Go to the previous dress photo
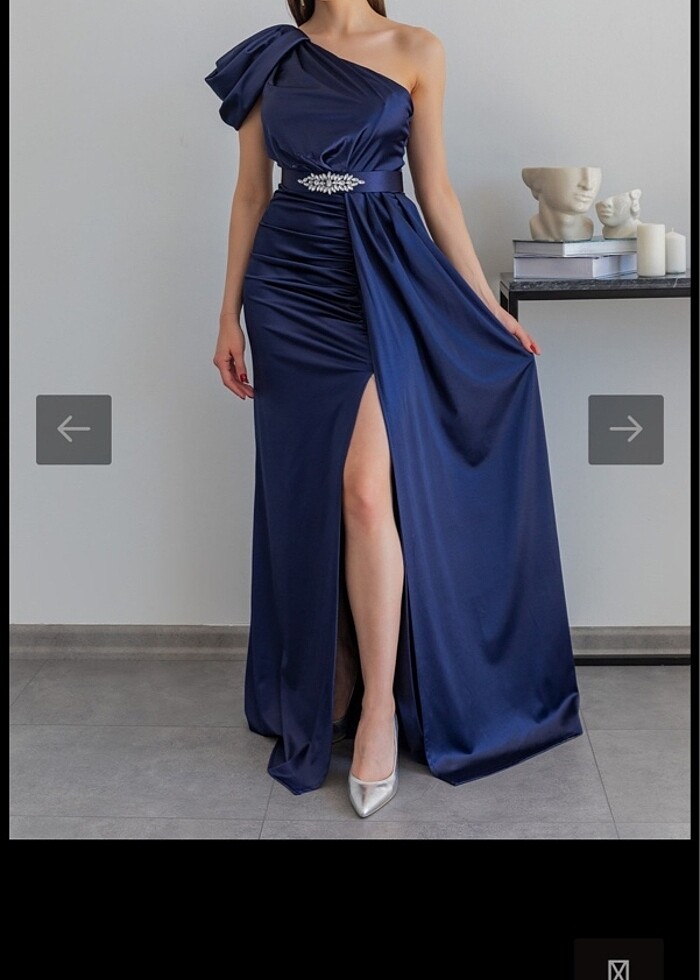Viewport: 700px width, 980px height. [74, 429]
